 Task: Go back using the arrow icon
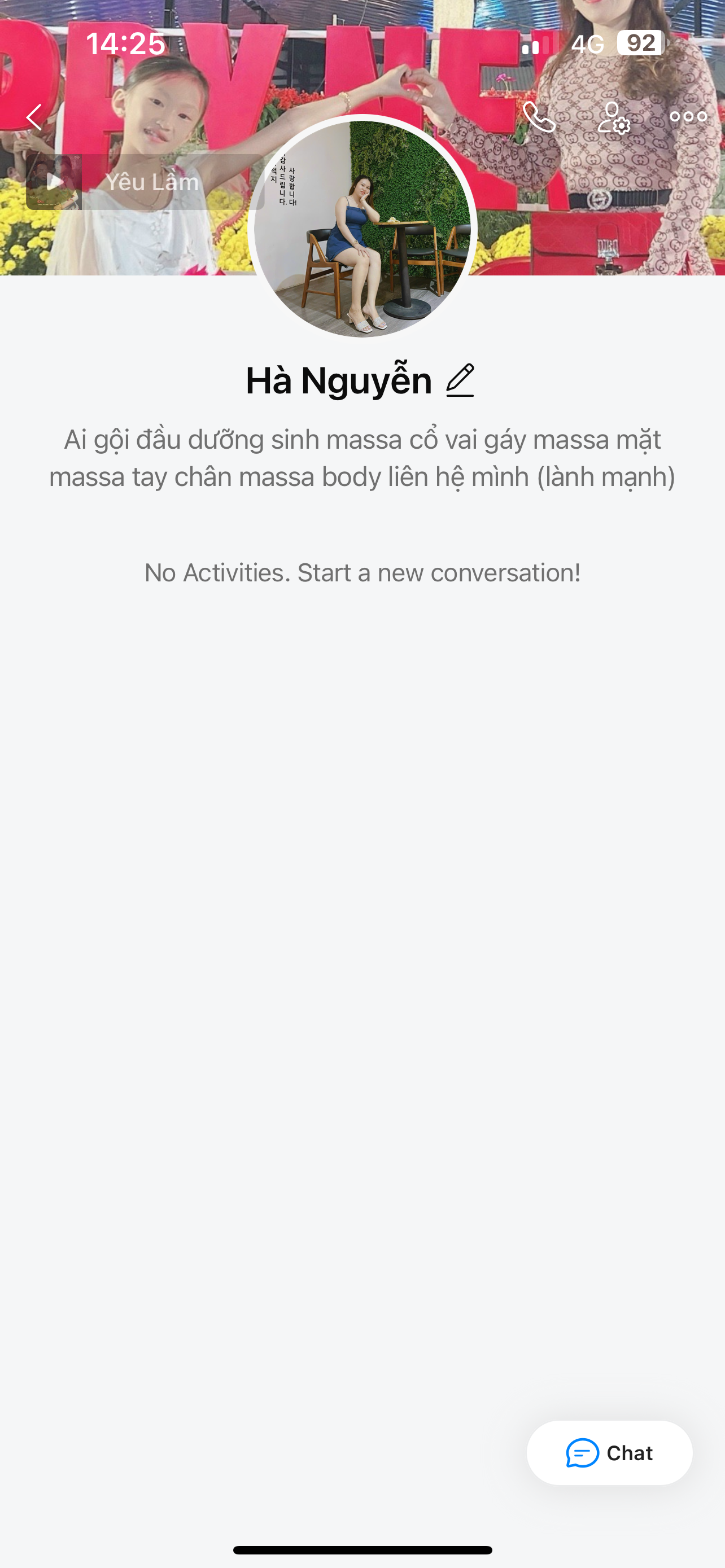pos(34,117)
